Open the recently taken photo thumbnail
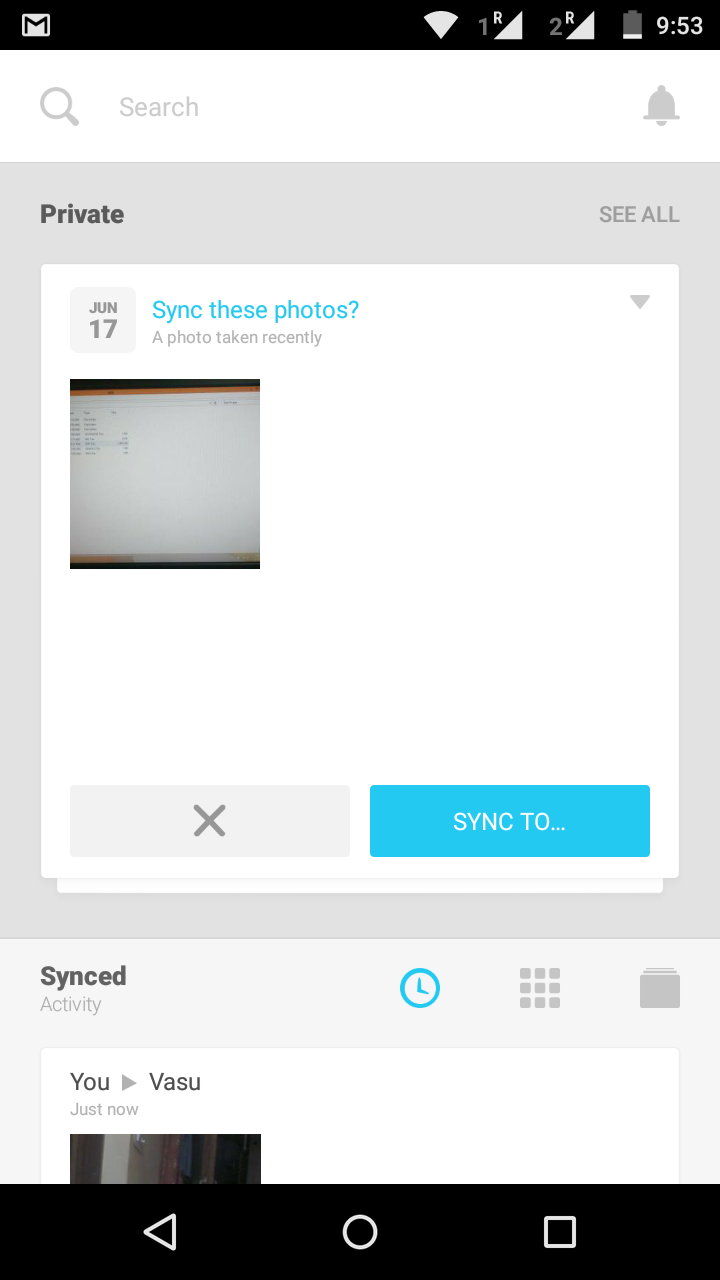 (165, 474)
